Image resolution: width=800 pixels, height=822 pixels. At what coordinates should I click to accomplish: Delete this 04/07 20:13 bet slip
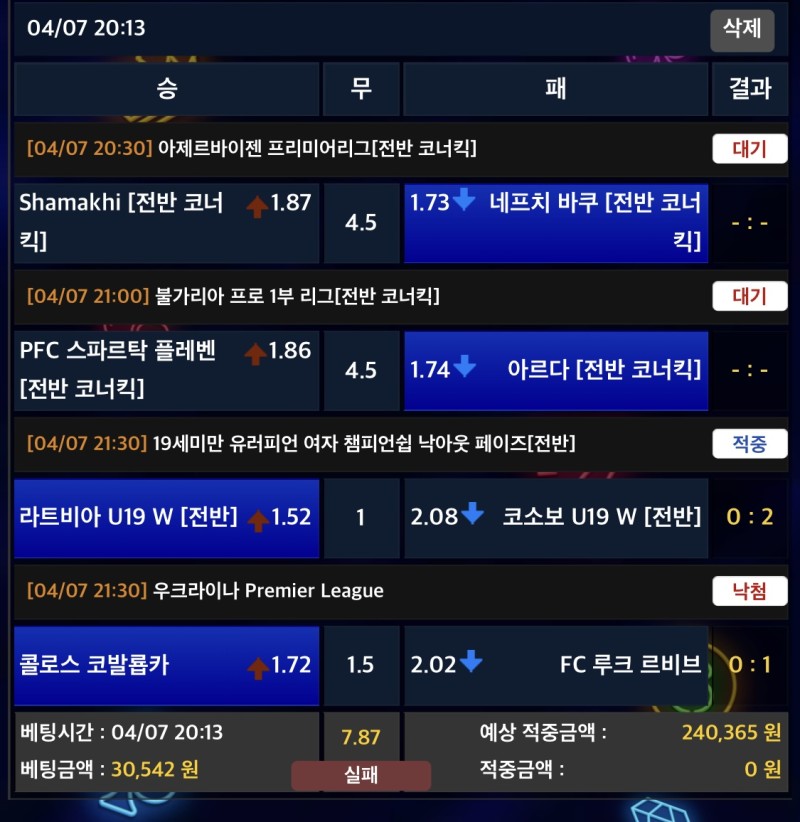742,30
